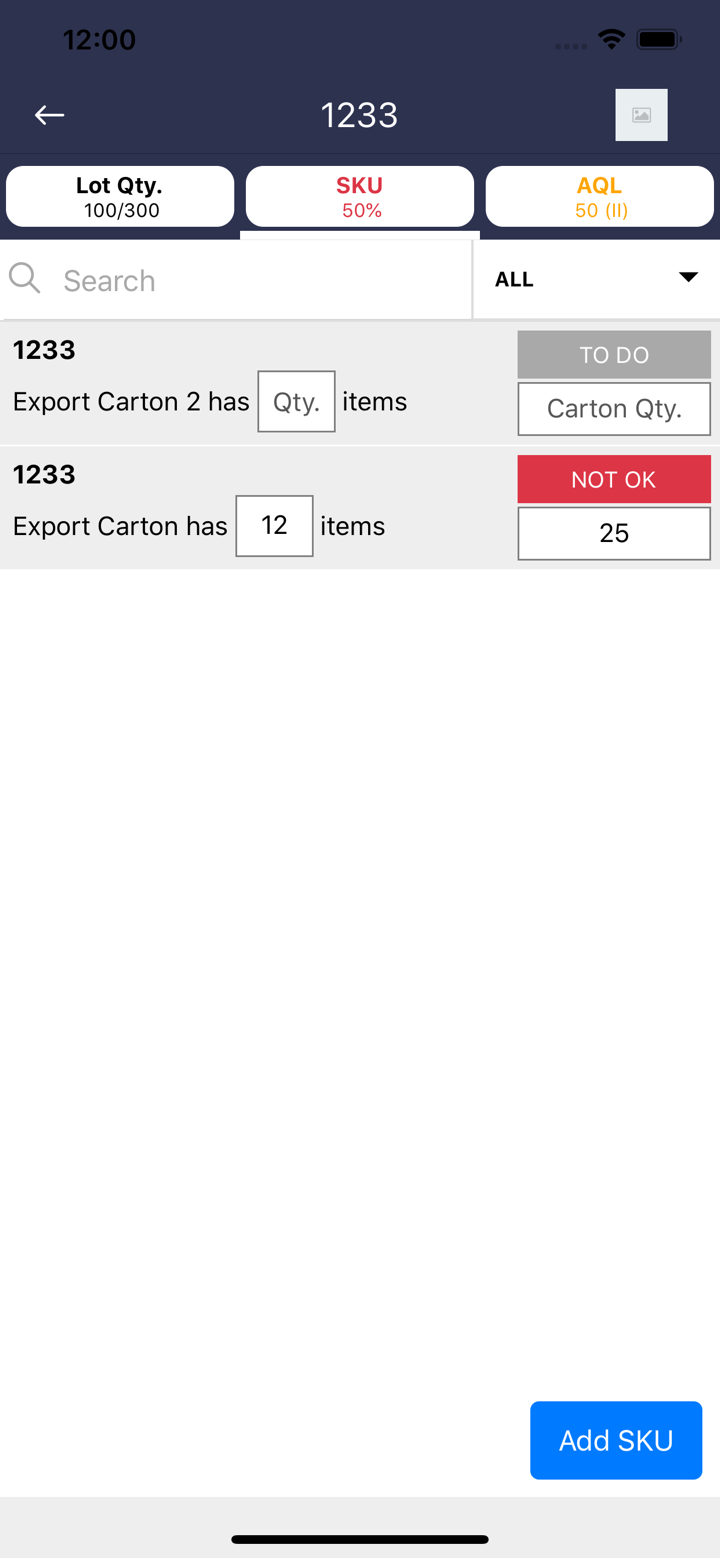This screenshot has height=1558, width=720.
Task: Toggle the NOT OK status on the second item
Action: click(x=613, y=479)
